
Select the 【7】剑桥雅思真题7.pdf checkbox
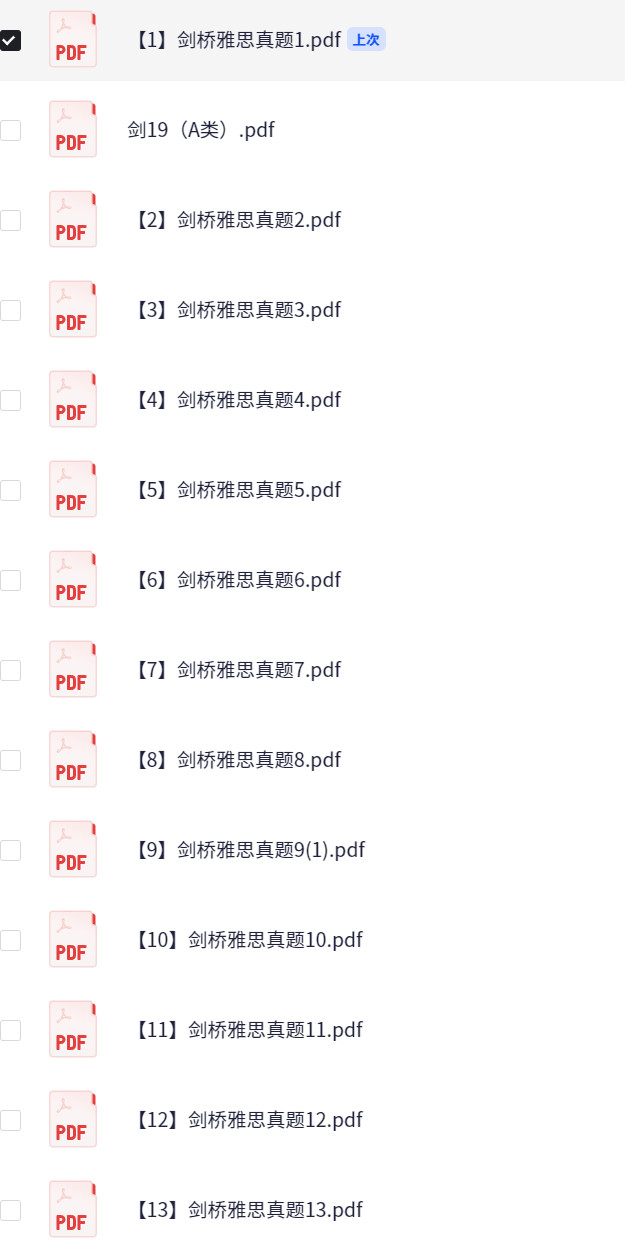[x=10, y=670]
